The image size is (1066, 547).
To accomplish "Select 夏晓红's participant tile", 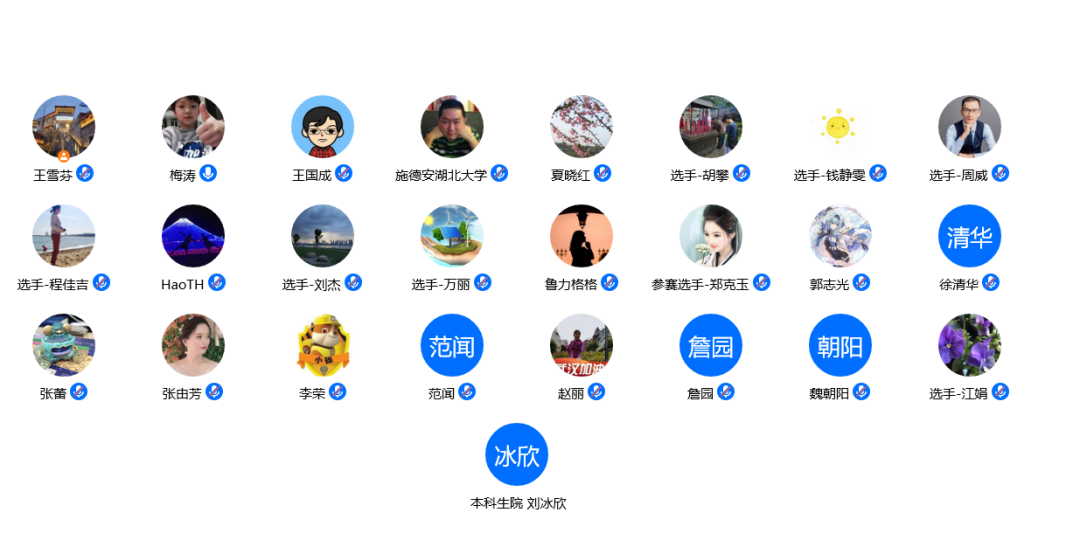I will (x=581, y=127).
